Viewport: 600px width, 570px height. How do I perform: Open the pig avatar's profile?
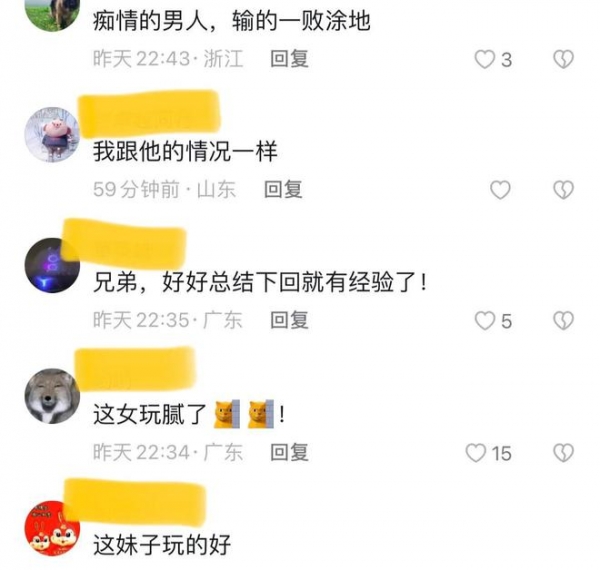(52, 135)
